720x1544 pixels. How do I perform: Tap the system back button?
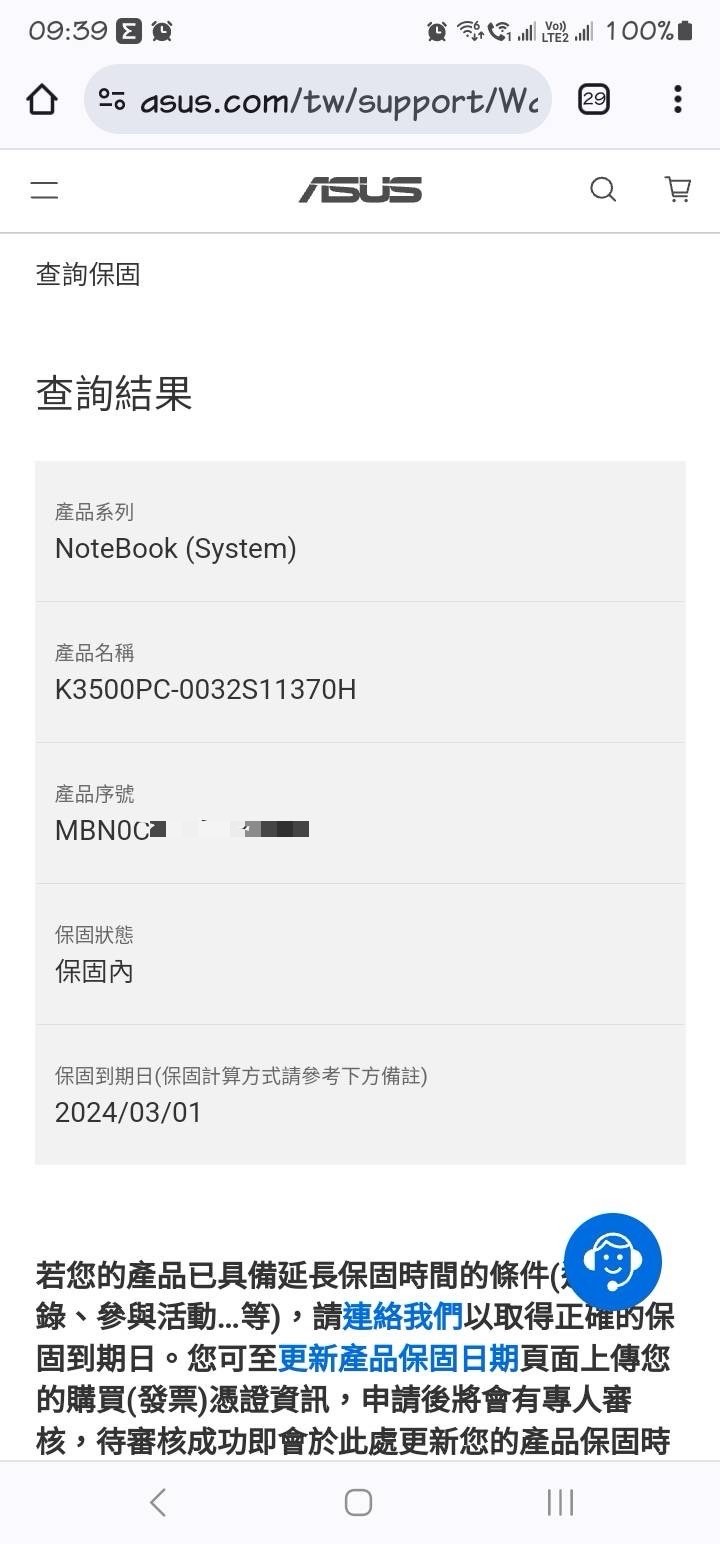(x=157, y=1502)
